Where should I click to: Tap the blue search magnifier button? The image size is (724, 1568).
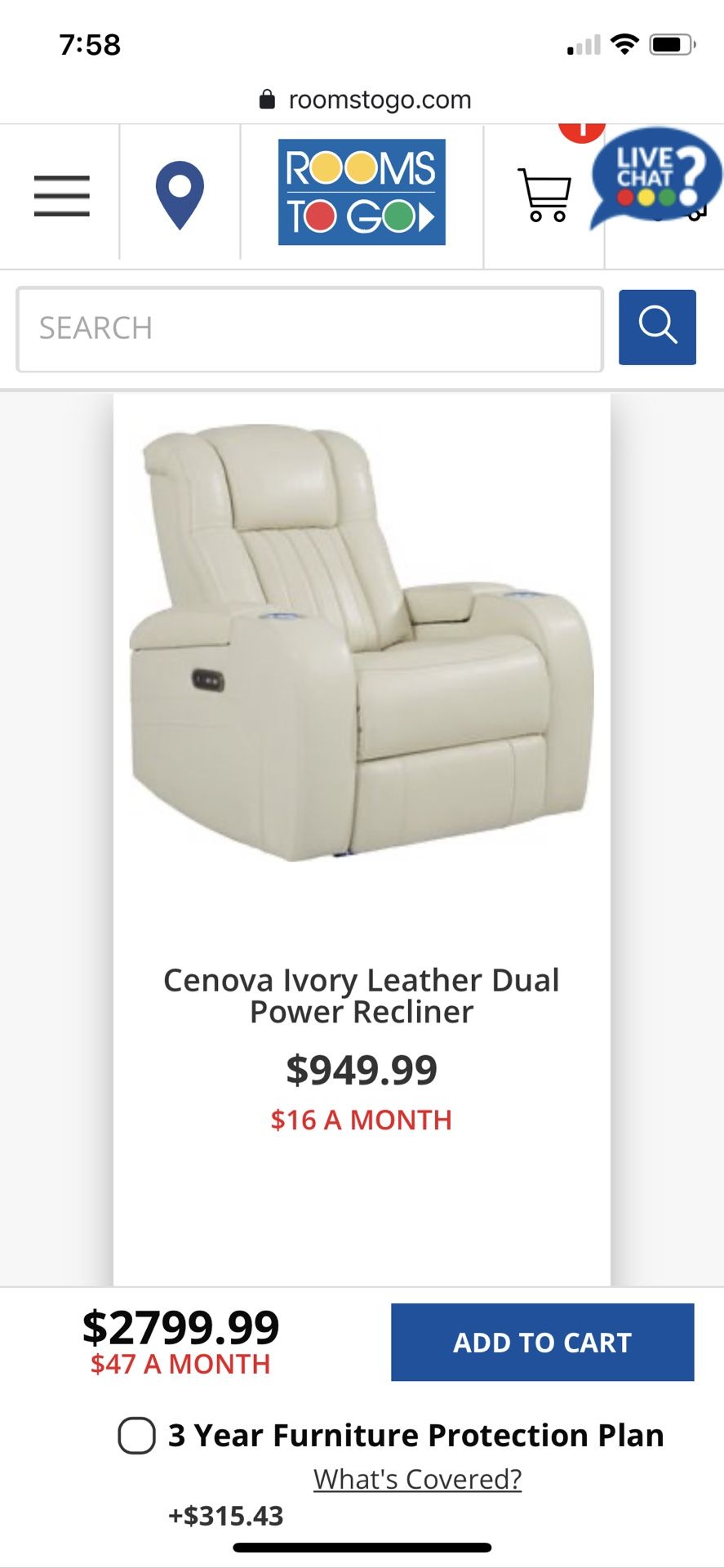657,327
